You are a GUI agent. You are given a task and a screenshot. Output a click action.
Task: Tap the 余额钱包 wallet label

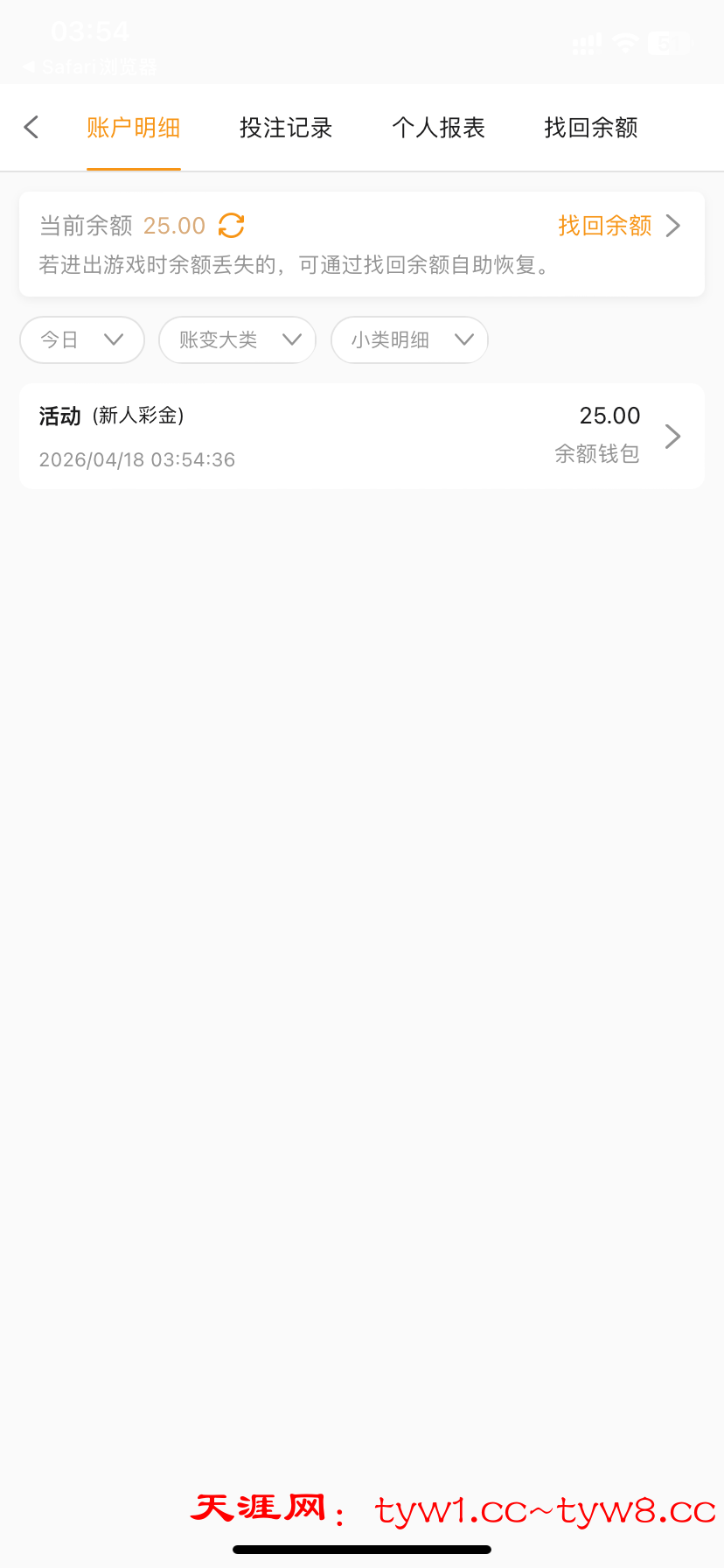click(597, 453)
